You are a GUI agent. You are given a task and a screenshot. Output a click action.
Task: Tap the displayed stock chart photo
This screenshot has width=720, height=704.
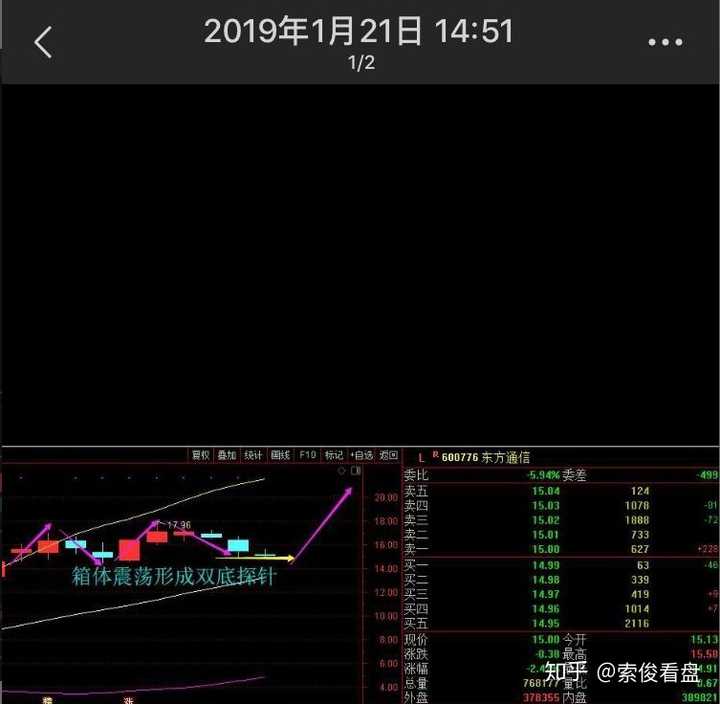tap(360, 575)
